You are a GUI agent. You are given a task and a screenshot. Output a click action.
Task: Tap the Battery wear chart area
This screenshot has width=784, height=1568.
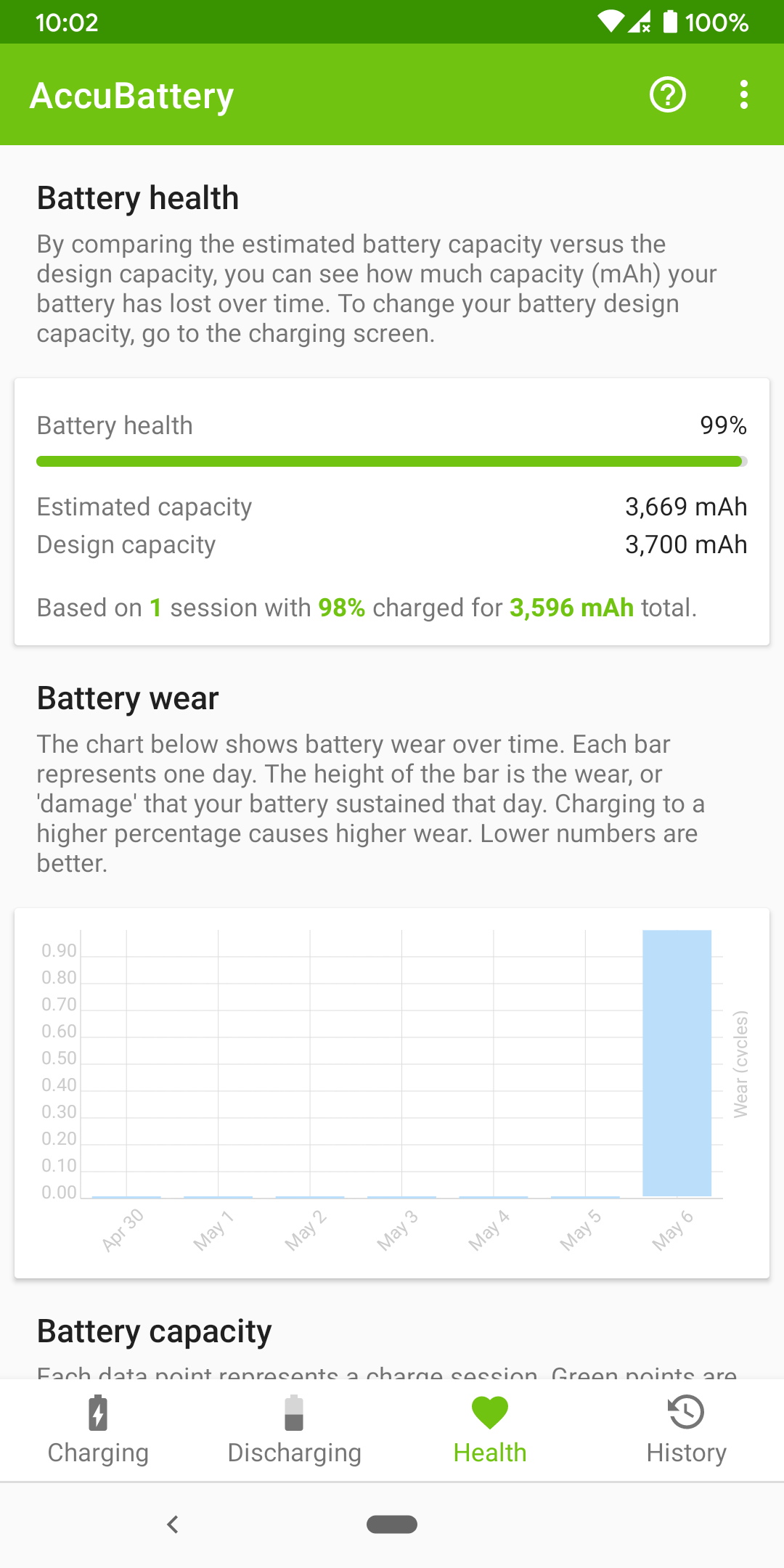(392, 1074)
